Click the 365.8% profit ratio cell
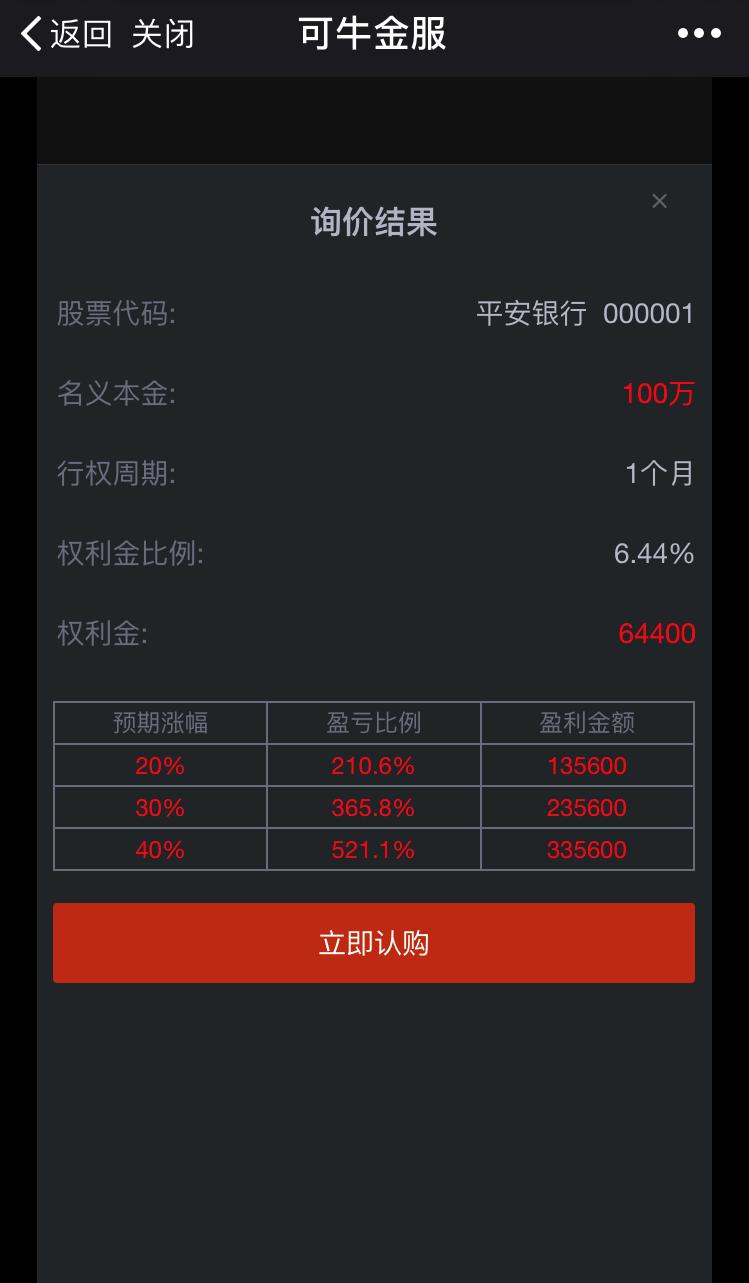749x1283 pixels. coord(373,807)
